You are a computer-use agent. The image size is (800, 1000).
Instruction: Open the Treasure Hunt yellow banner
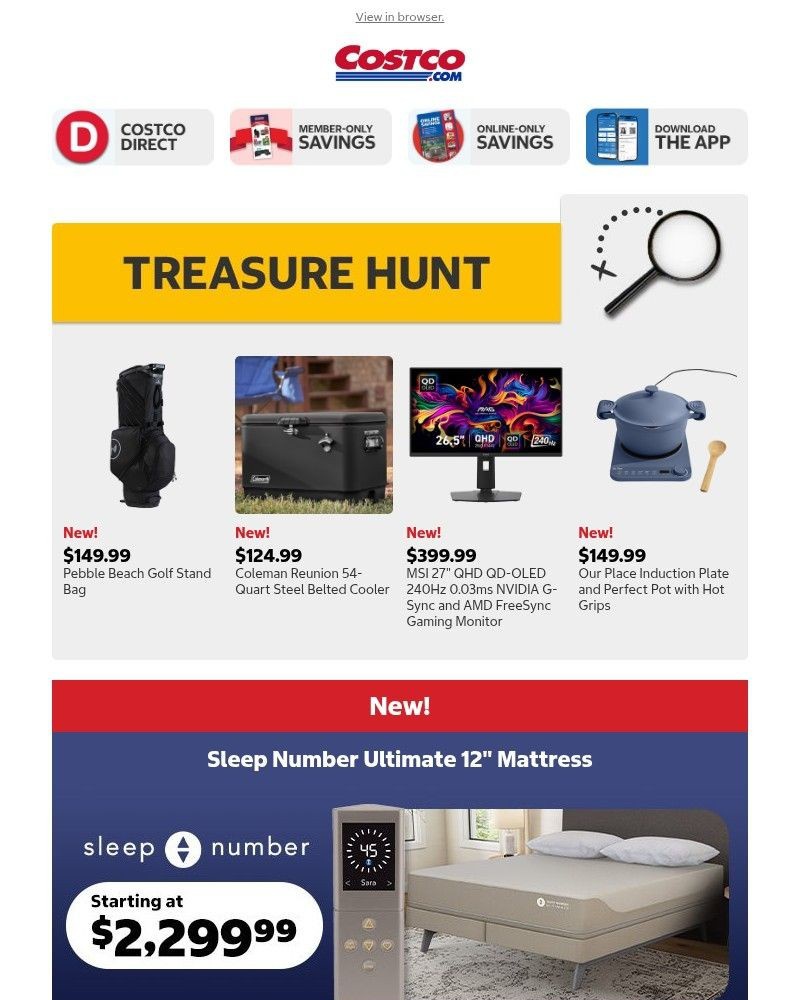pos(307,272)
